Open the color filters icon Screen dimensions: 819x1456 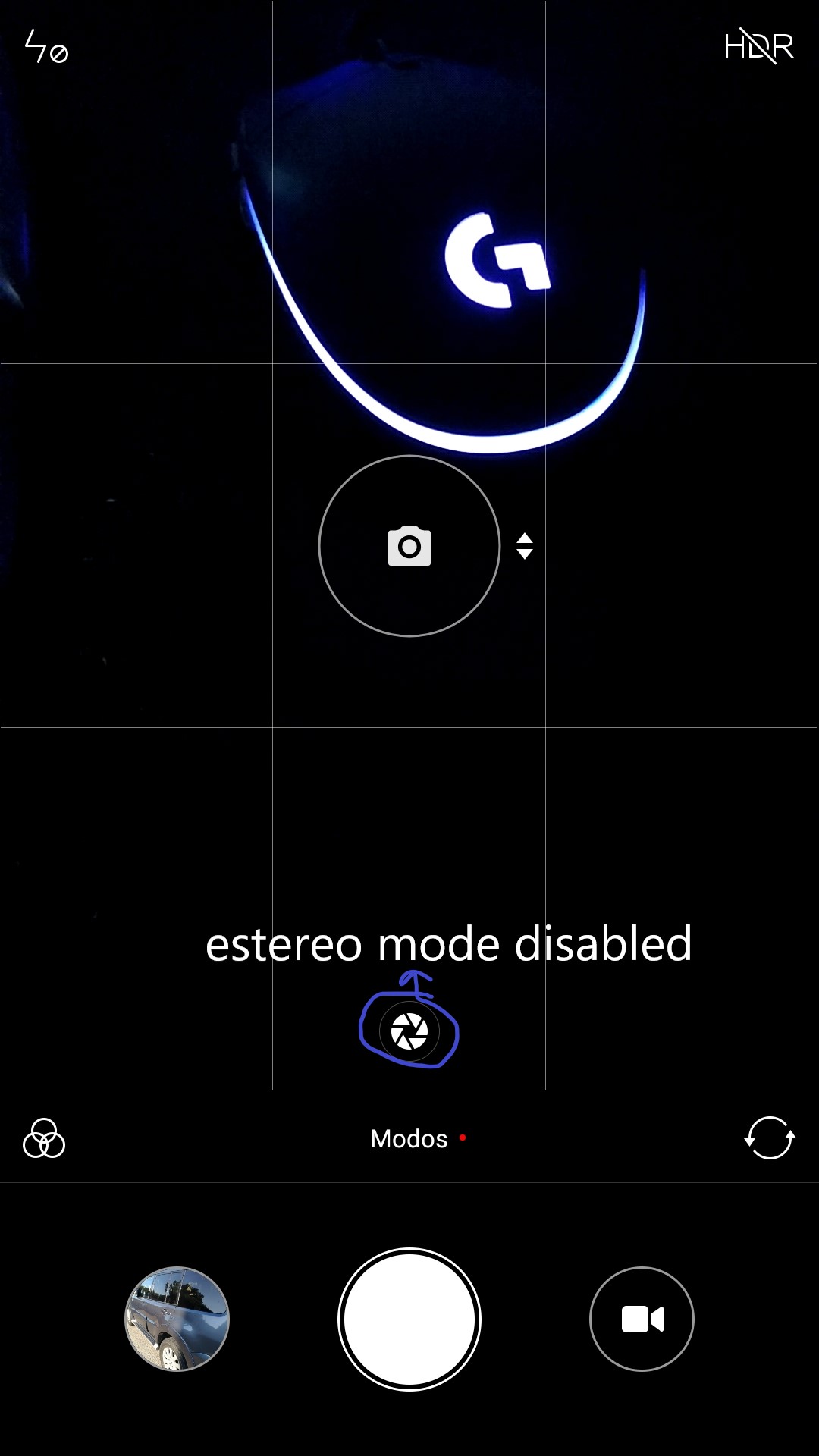point(44,1138)
